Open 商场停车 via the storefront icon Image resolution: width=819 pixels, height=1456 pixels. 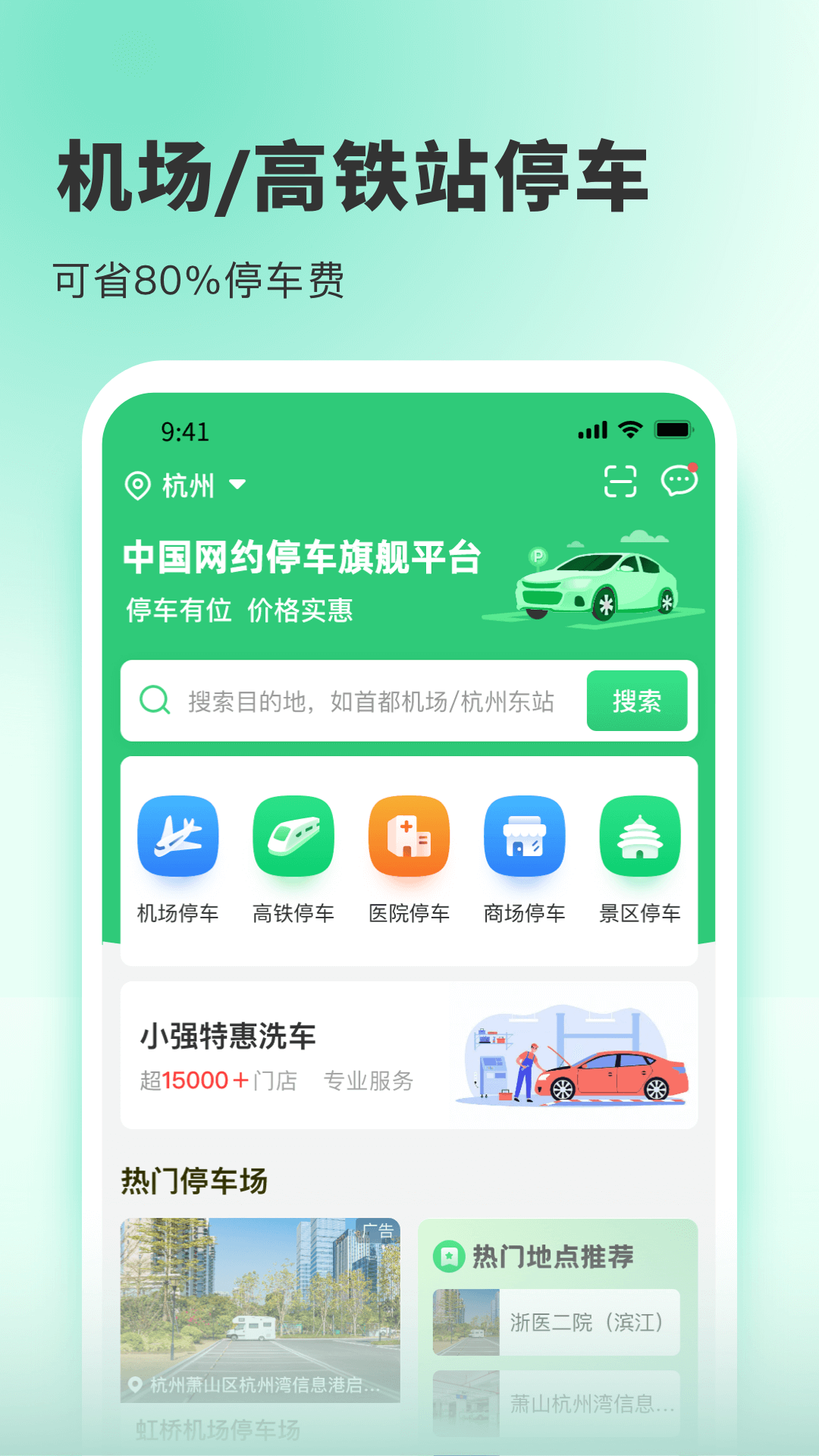[524, 838]
